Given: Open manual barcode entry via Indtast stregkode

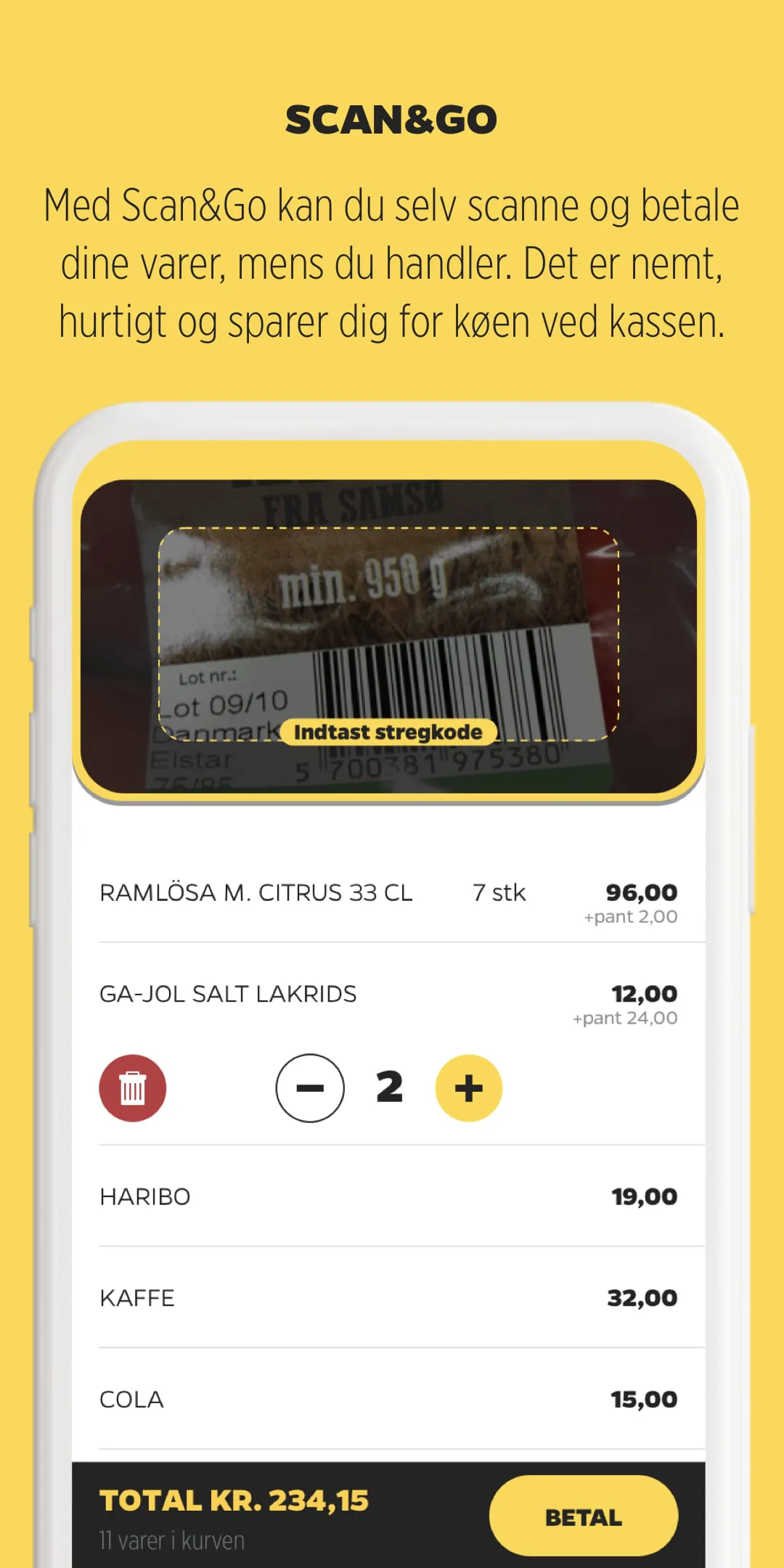Looking at the screenshot, I should (x=388, y=732).
